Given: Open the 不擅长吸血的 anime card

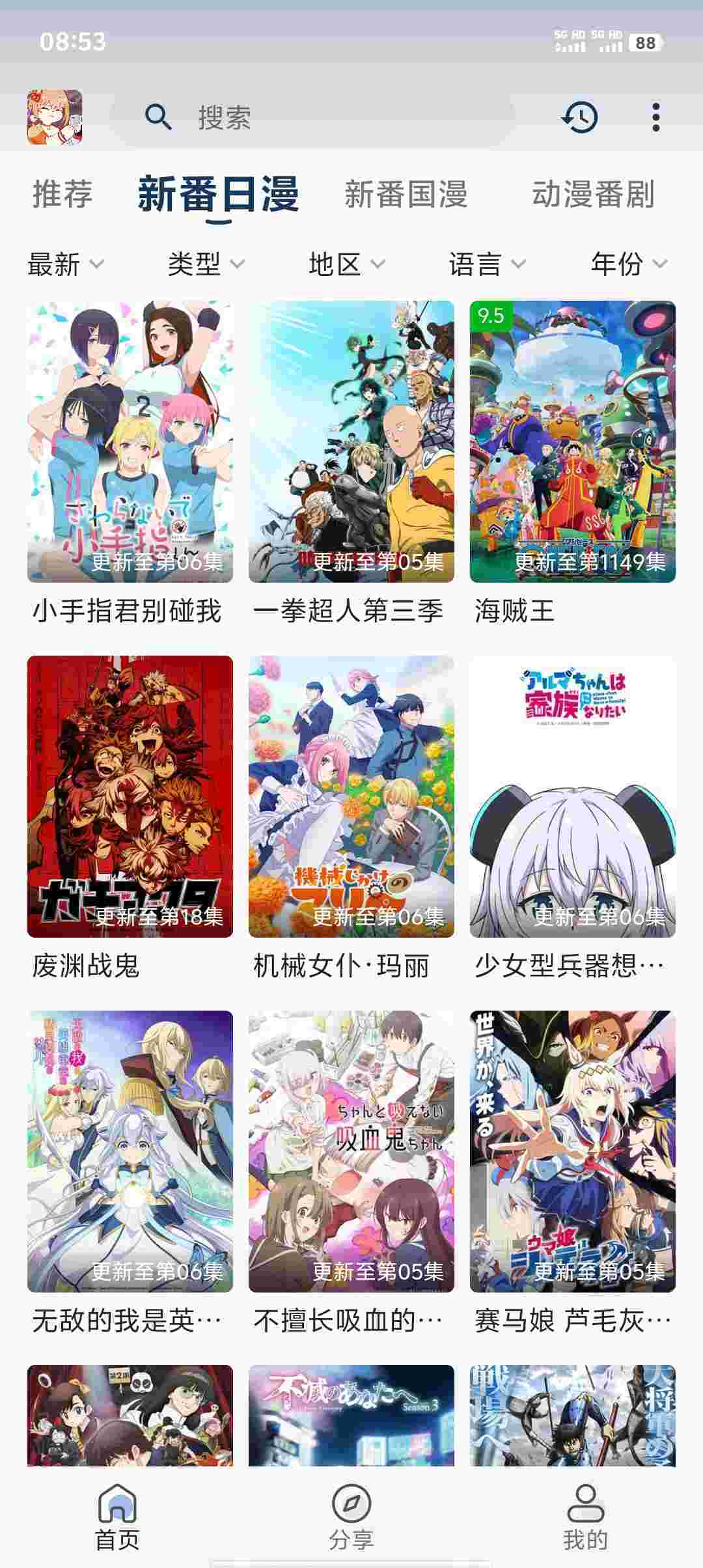Looking at the screenshot, I should point(351,1151).
